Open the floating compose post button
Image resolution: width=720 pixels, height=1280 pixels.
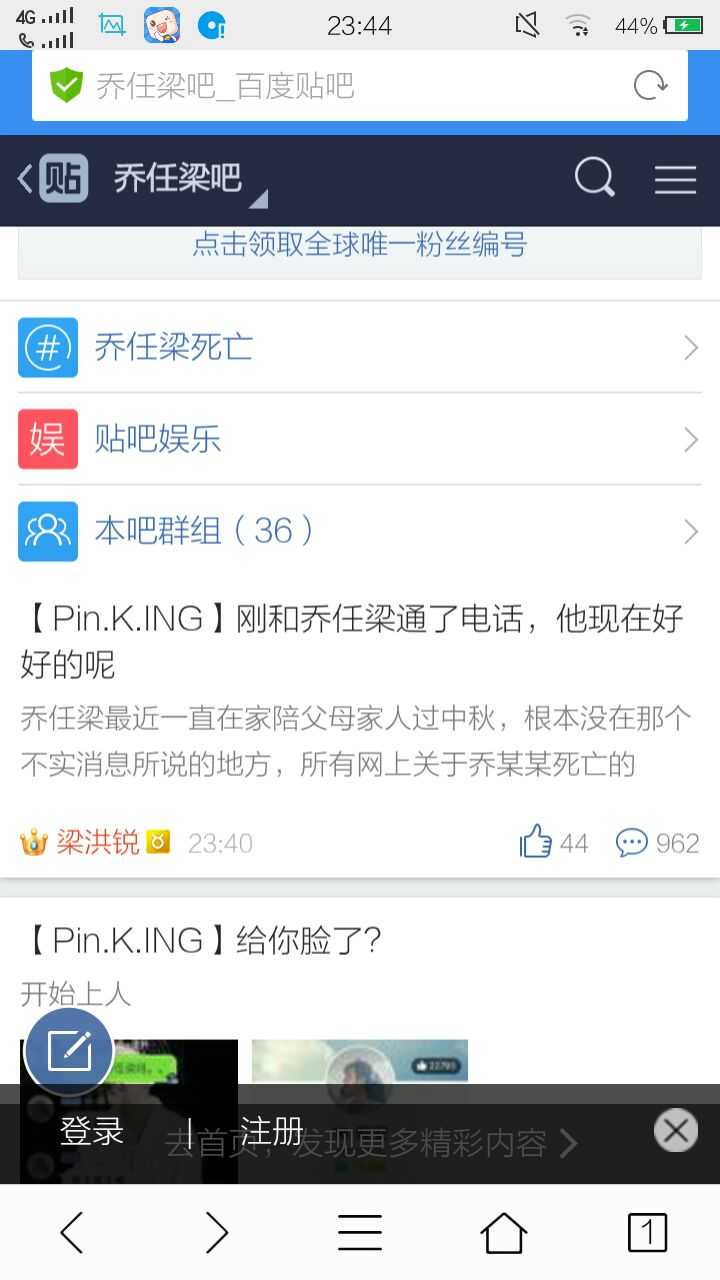[67, 1051]
